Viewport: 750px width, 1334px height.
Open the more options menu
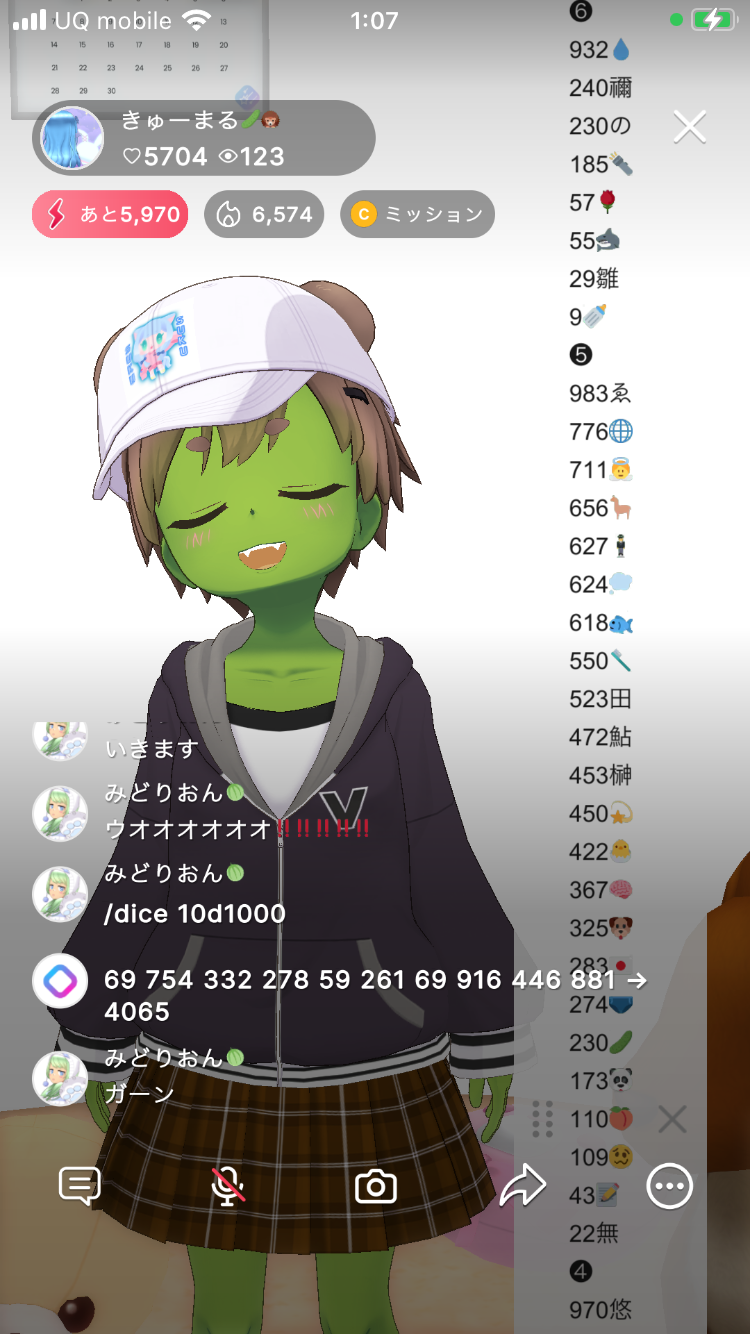(669, 1187)
